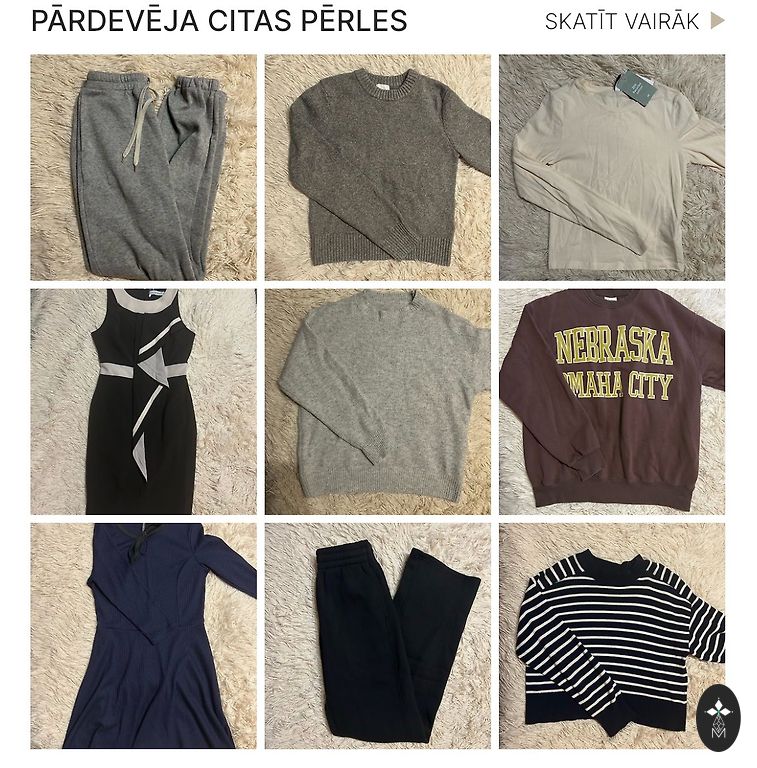Open the light grey sweater listing
The width and height of the screenshot is (757, 768).
tap(377, 401)
